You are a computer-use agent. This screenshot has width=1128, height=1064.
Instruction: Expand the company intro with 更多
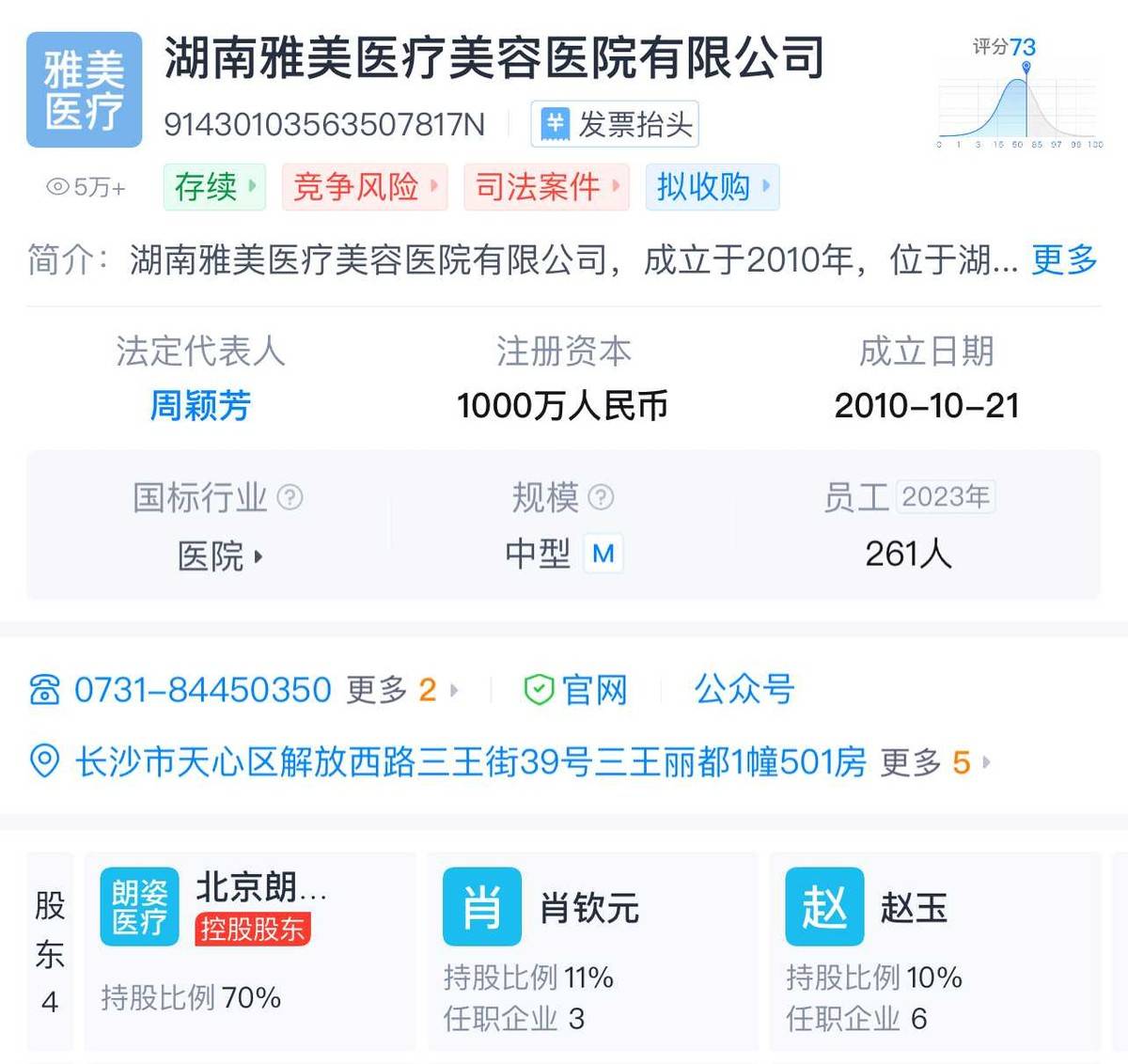click(1064, 259)
